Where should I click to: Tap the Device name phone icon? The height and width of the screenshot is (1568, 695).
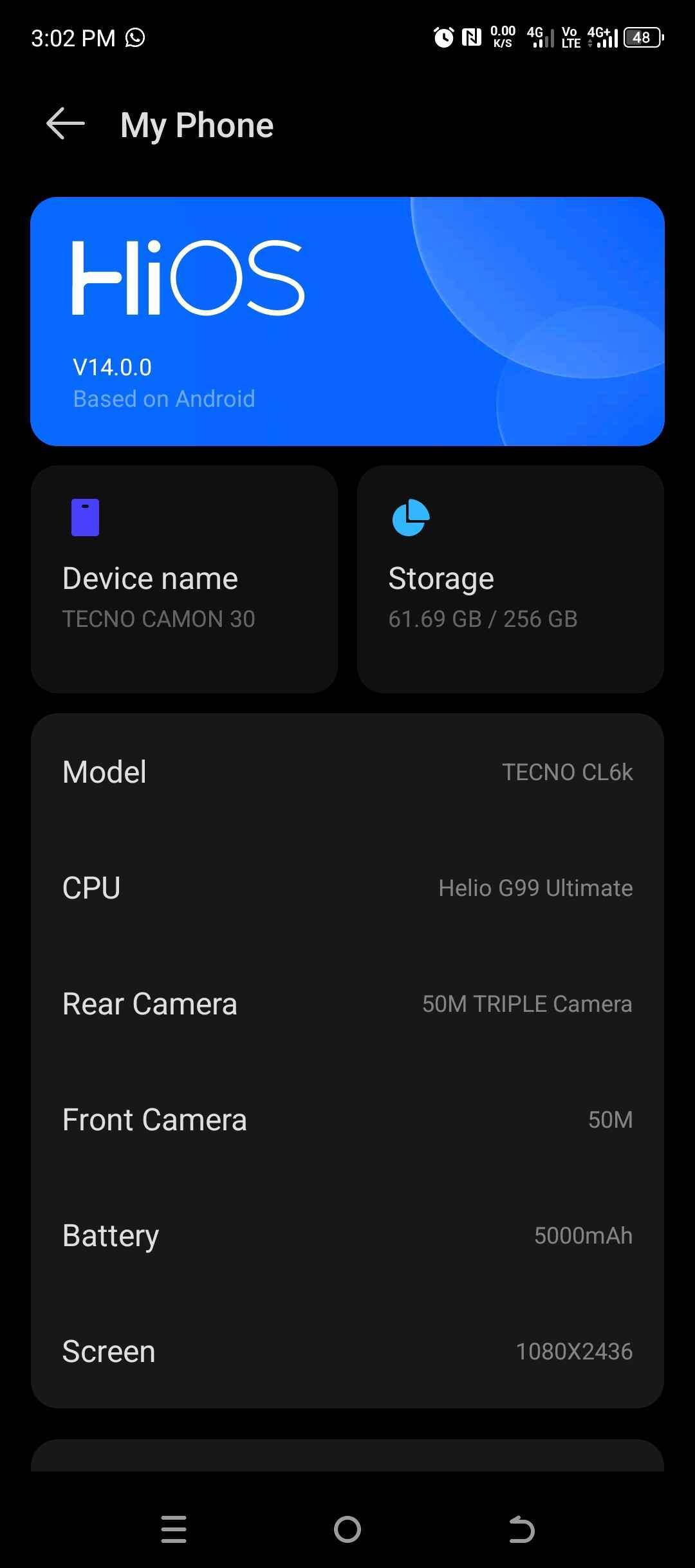pos(86,516)
